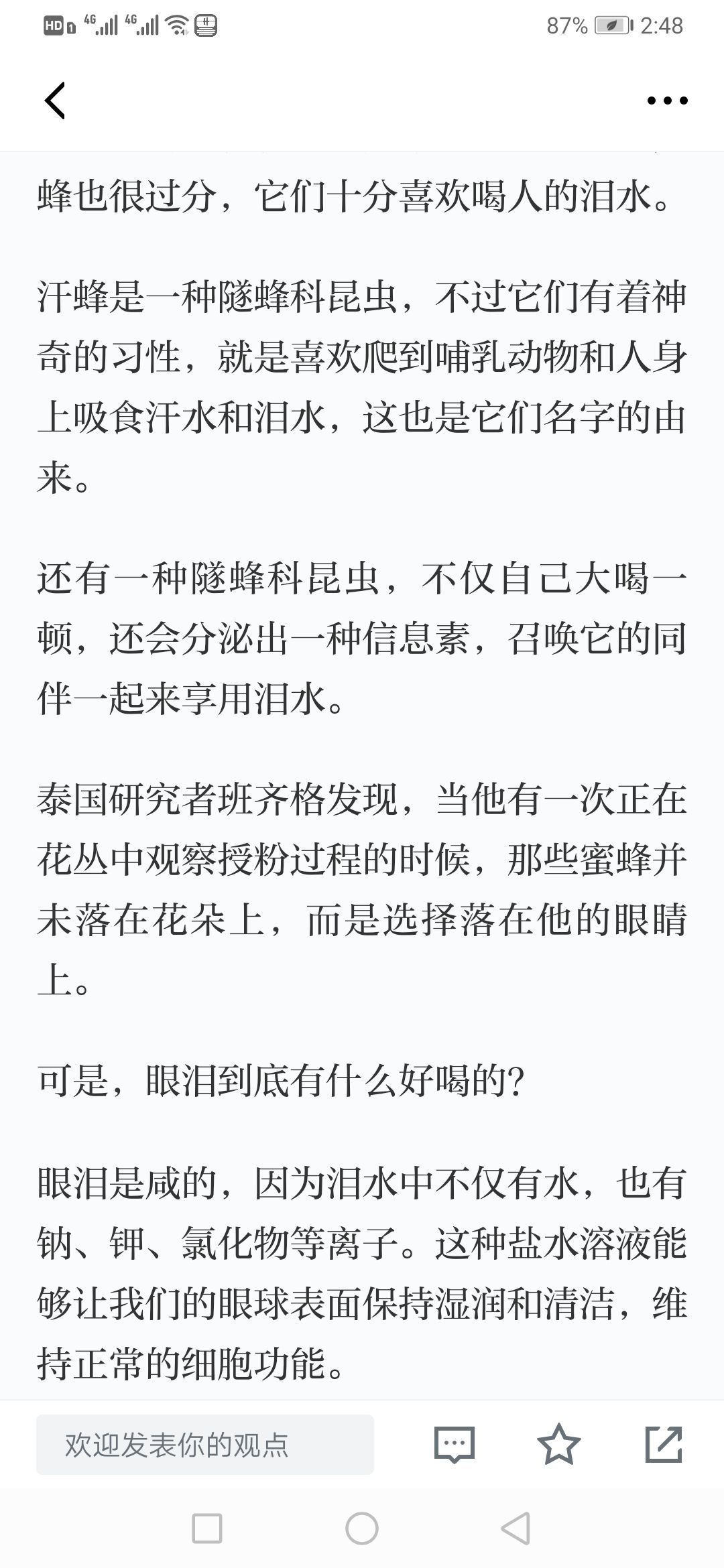The image size is (724, 1568).
Task: Share the article via the share icon
Action: [x=664, y=1444]
